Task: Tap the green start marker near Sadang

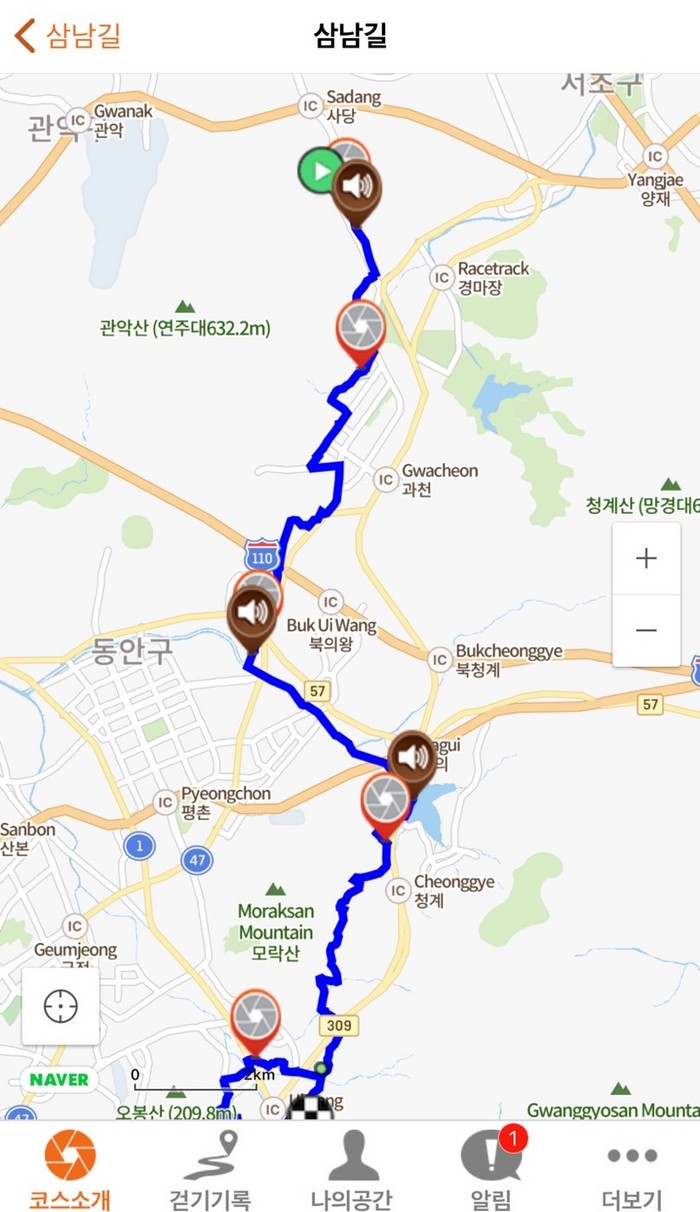Action: tap(320, 171)
